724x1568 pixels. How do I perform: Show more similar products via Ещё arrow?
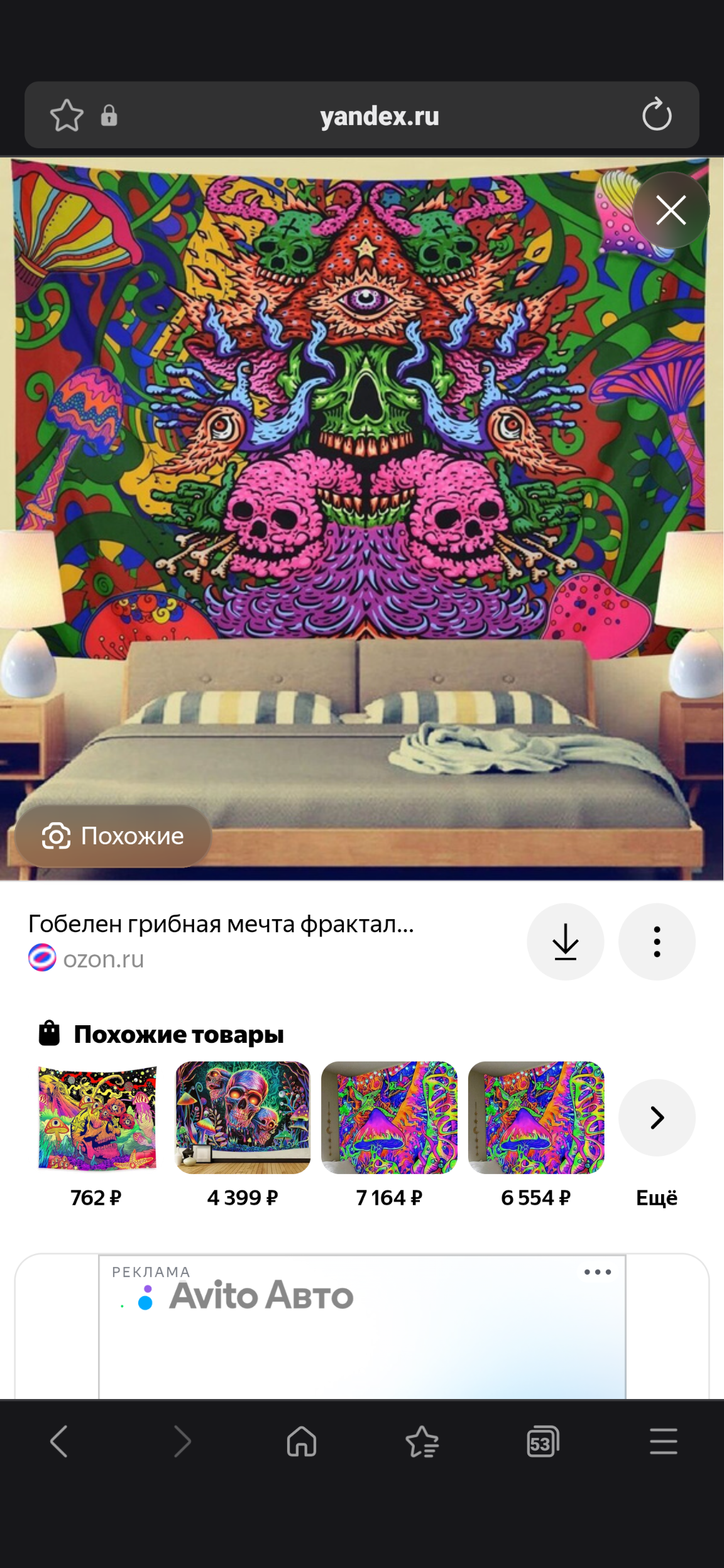pos(657,1117)
